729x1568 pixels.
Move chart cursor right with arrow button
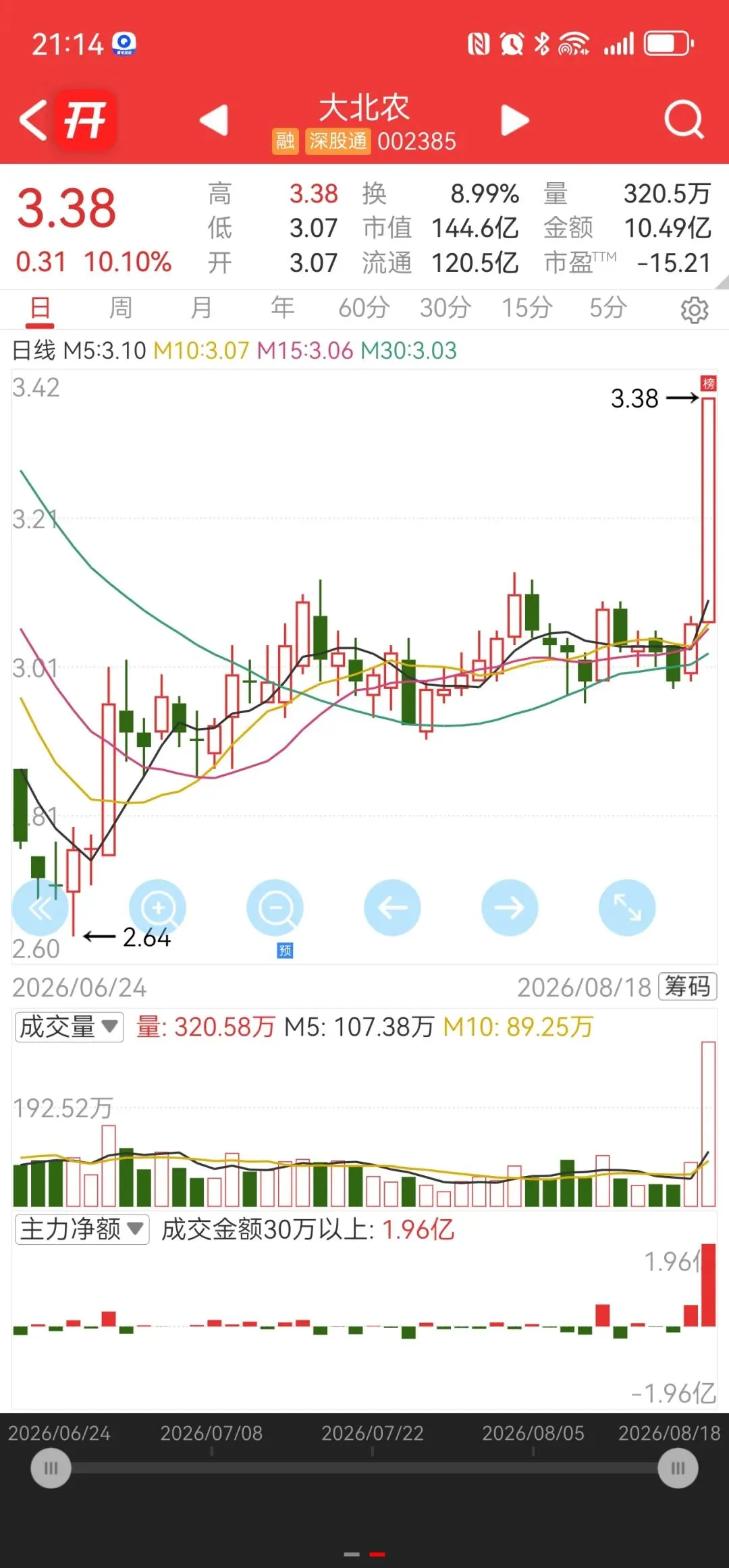click(x=510, y=907)
